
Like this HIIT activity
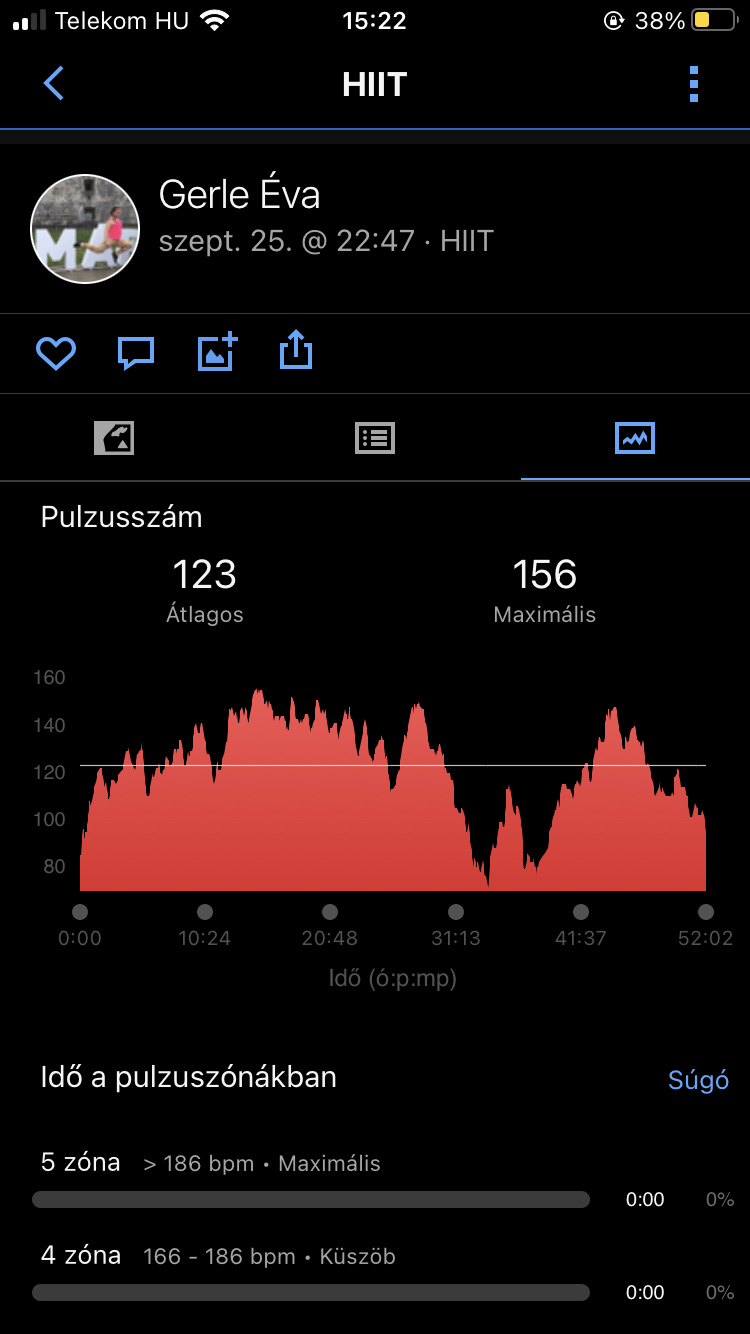[x=56, y=353]
